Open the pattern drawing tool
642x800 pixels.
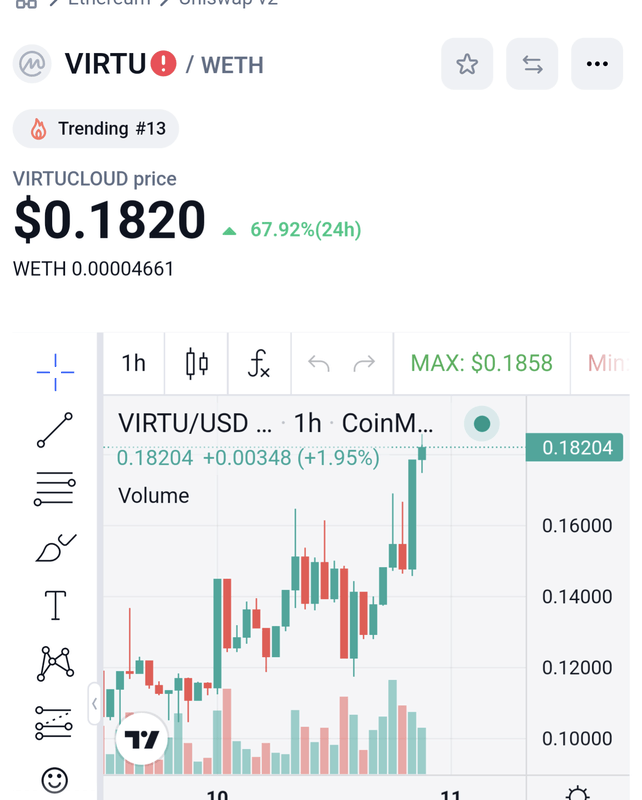coord(55,663)
